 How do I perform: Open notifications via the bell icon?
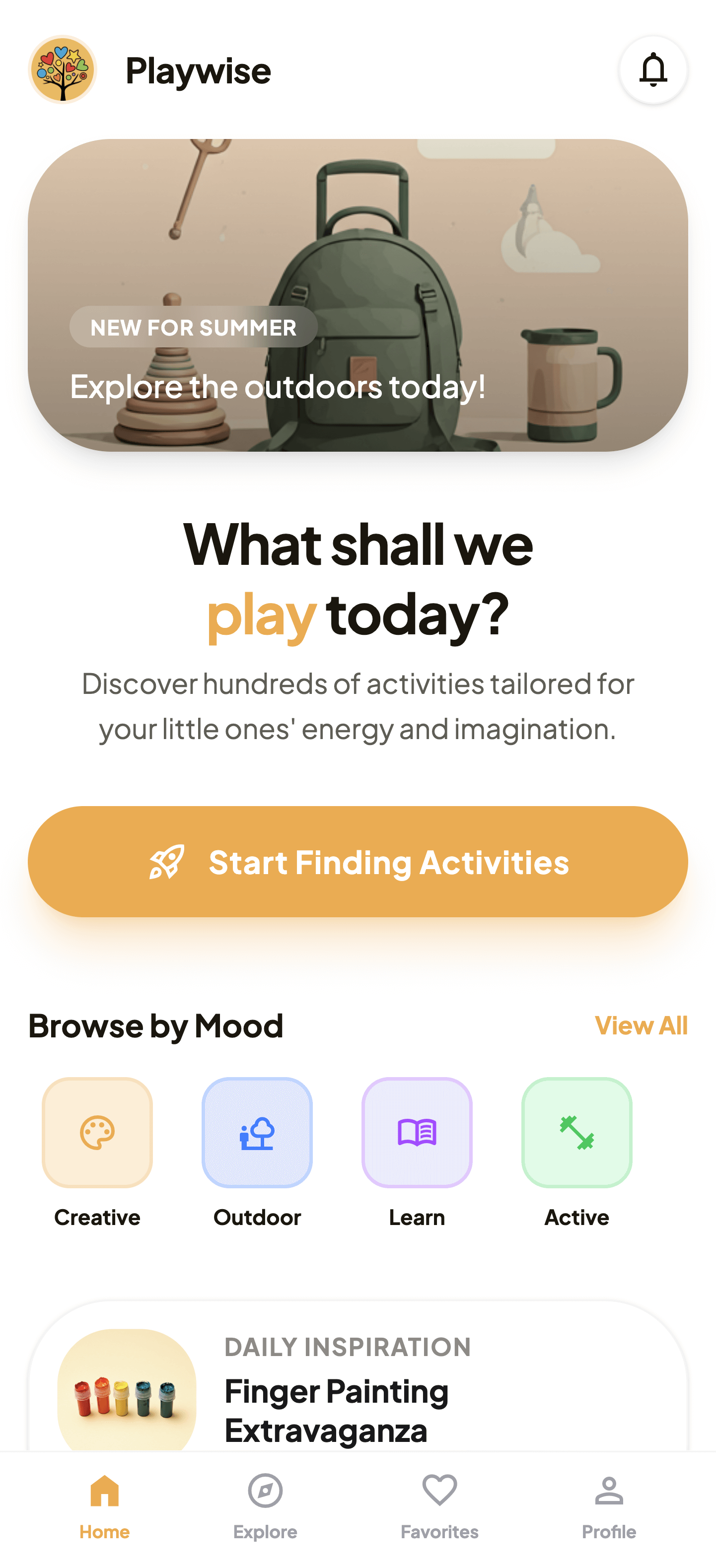pyautogui.click(x=652, y=70)
